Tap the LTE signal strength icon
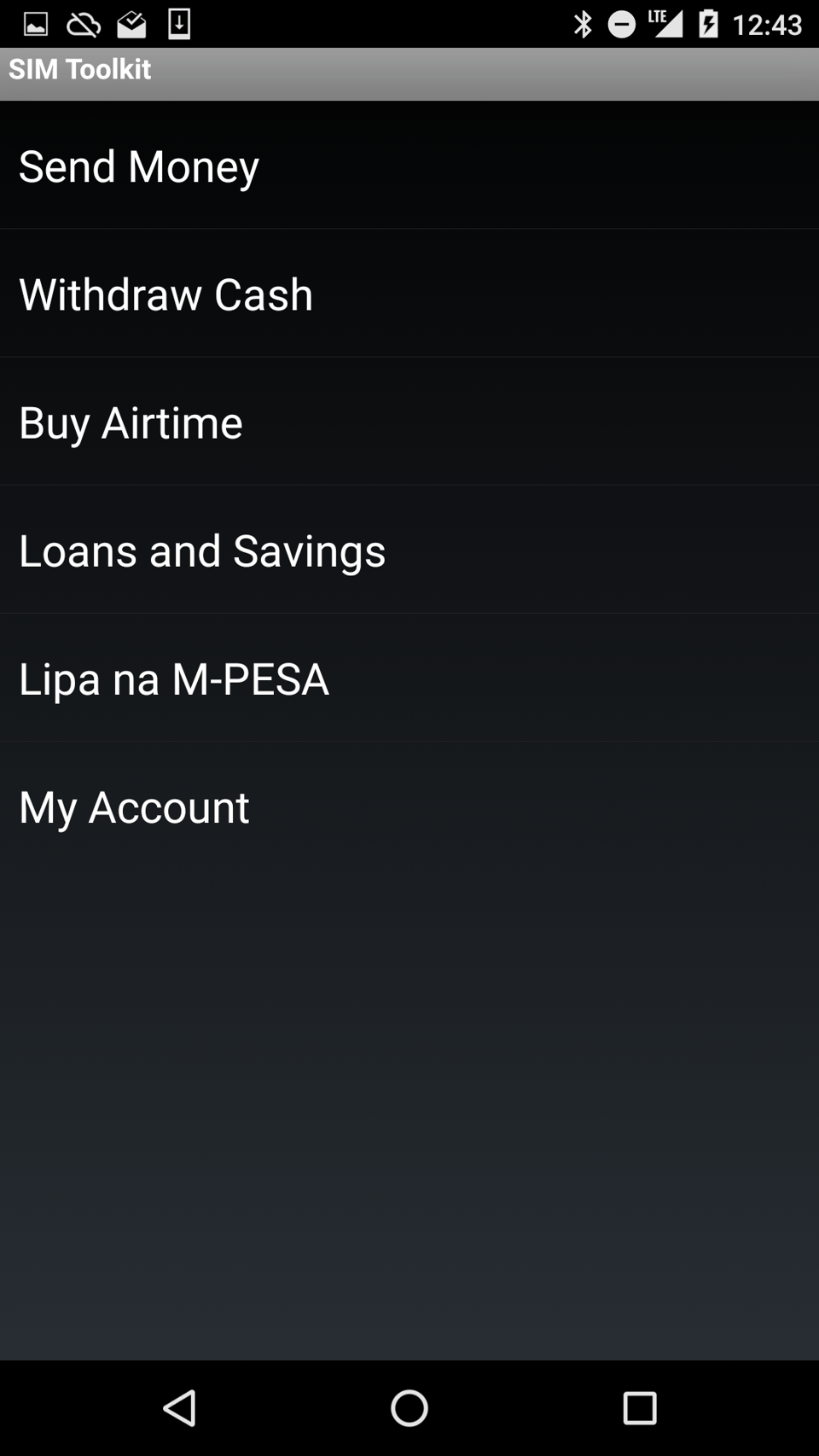Image resolution: width=819 pixels, height=1456 pixels. (665, 25)
